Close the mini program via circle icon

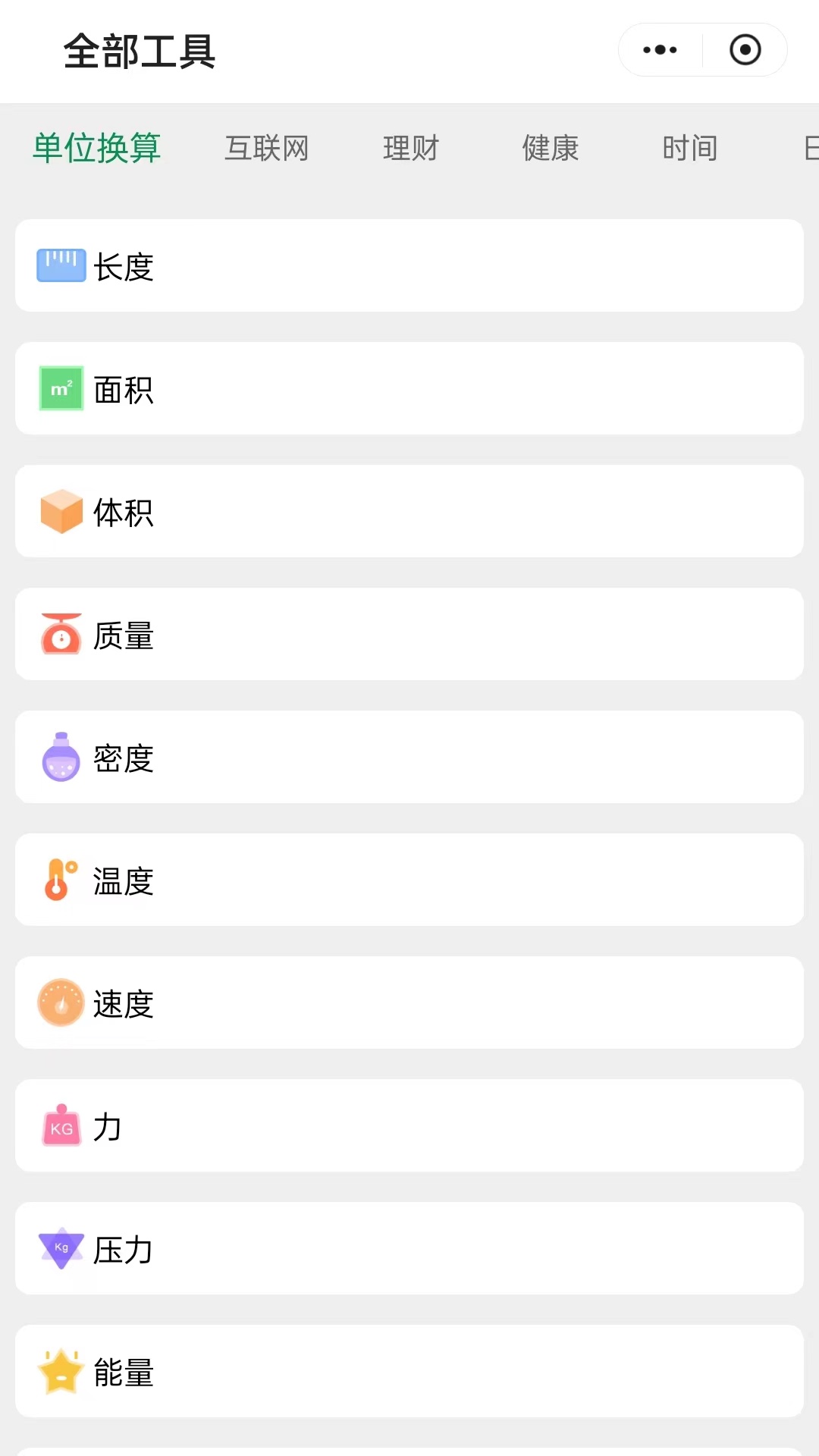coord(745,50)
